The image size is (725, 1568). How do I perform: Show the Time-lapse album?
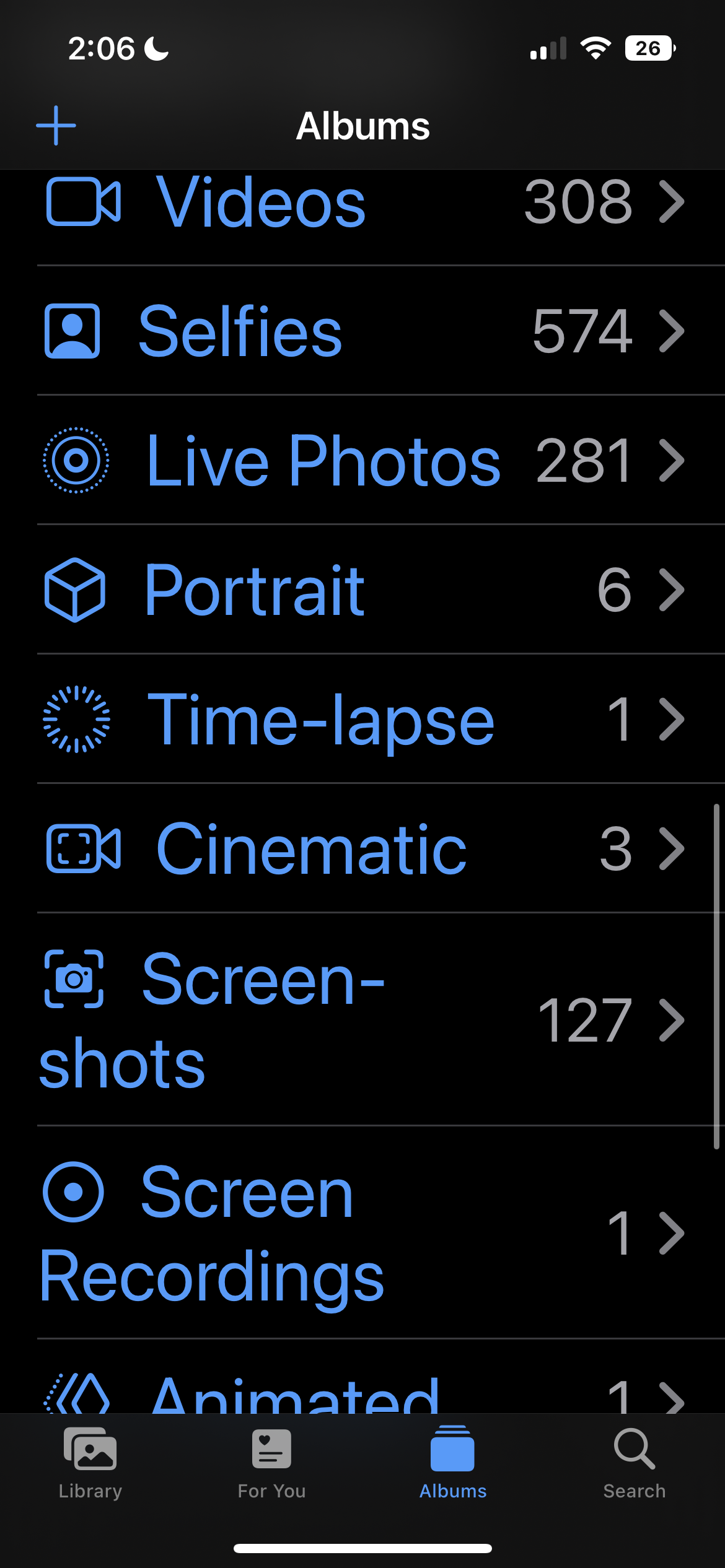pyautogui.click(x=362, y=720)
